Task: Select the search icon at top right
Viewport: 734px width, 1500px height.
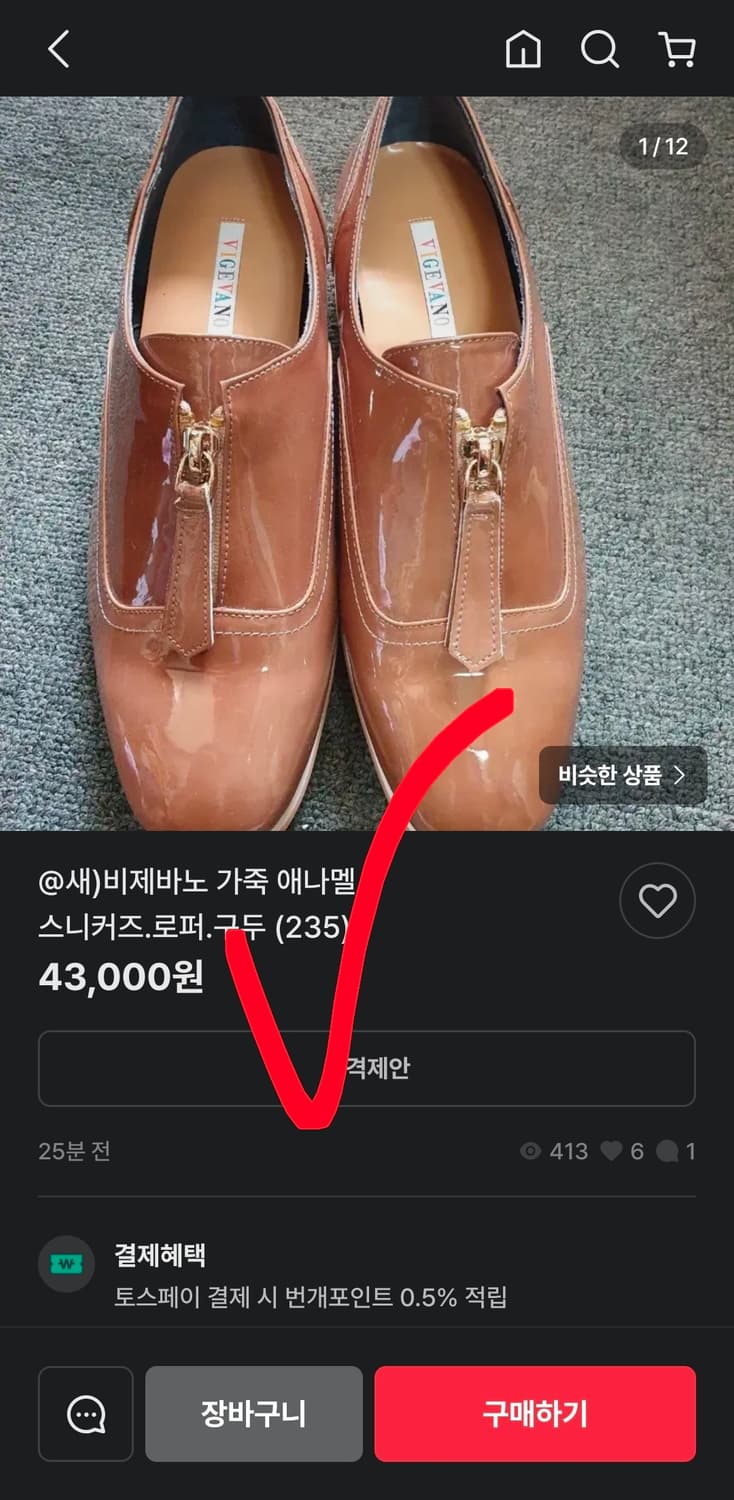Action: [x=599, y=50]
